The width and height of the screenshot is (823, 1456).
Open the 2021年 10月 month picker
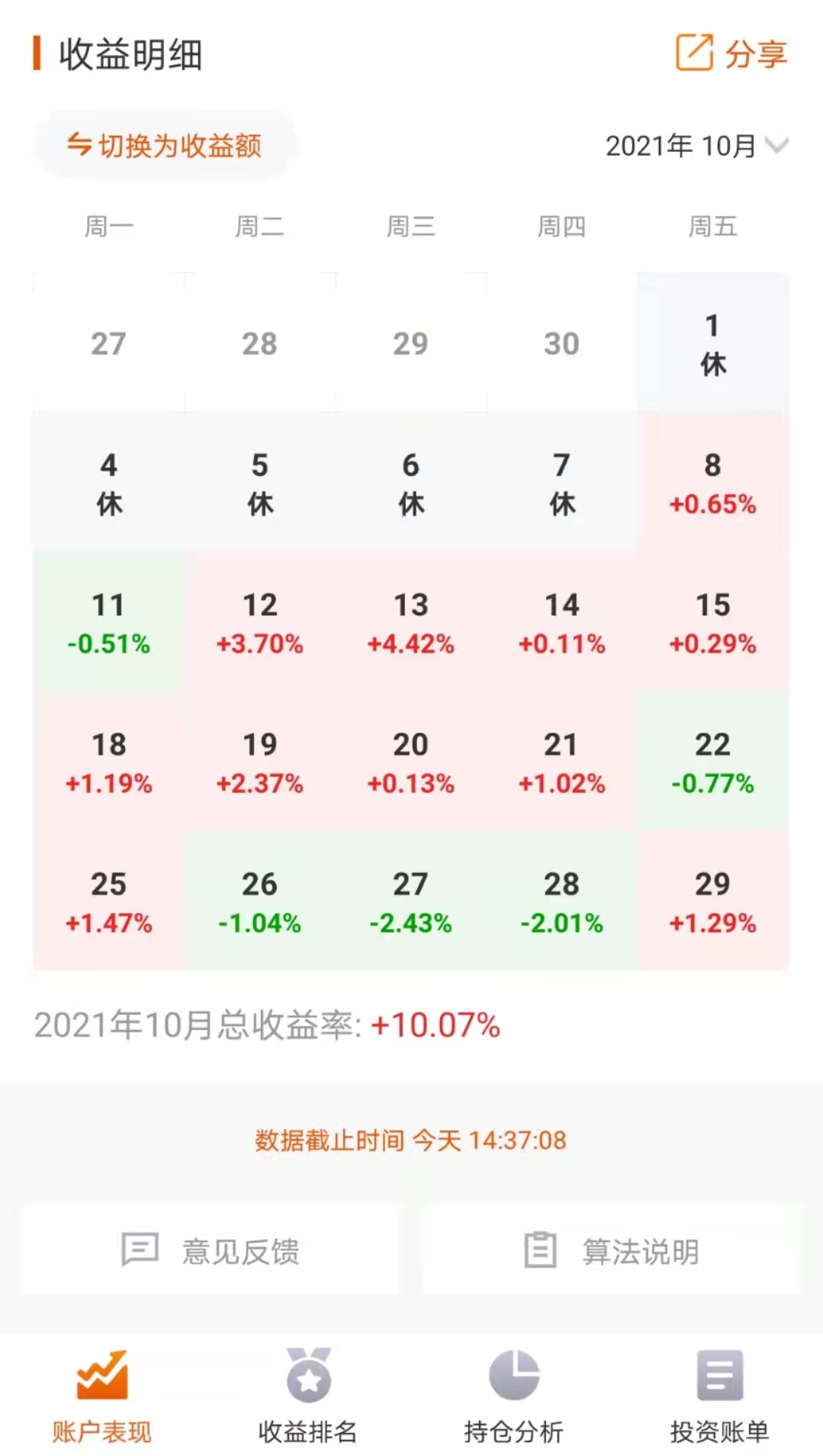click(x=696, y=145)
